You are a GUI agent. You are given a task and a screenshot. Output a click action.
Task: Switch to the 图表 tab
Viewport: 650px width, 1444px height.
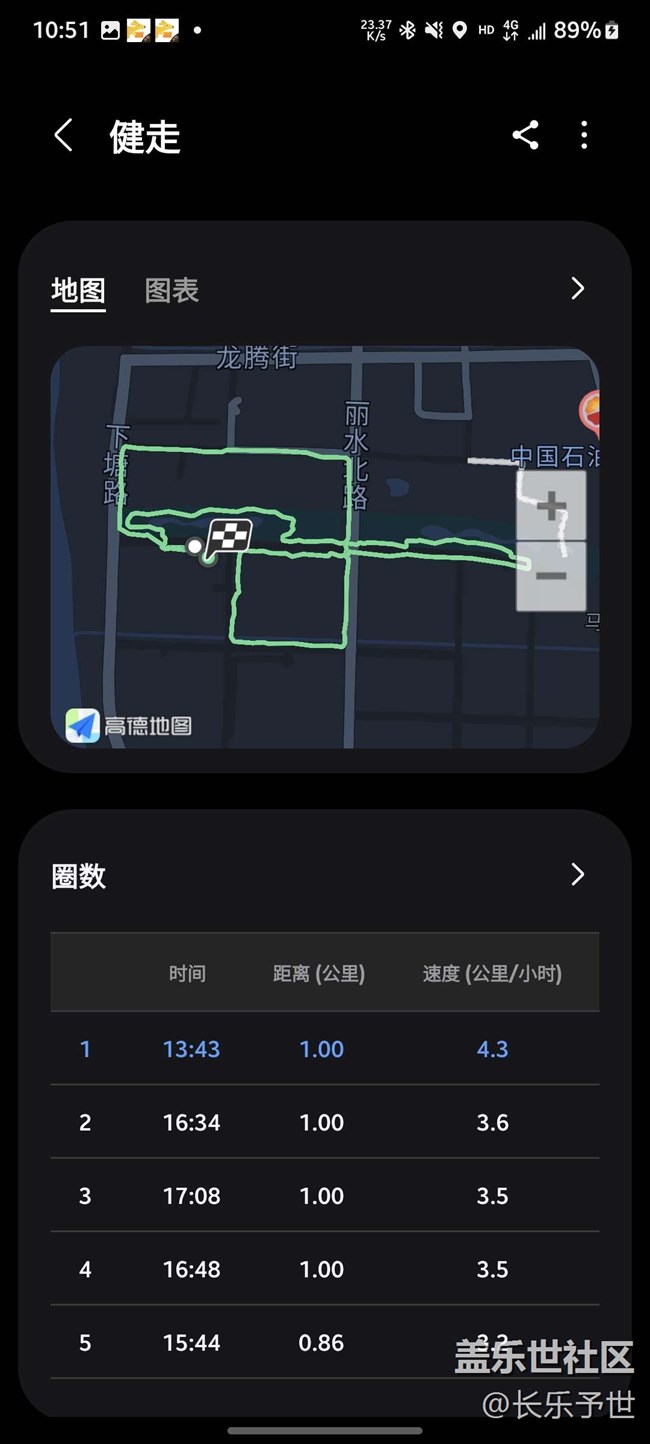point(172,290)
